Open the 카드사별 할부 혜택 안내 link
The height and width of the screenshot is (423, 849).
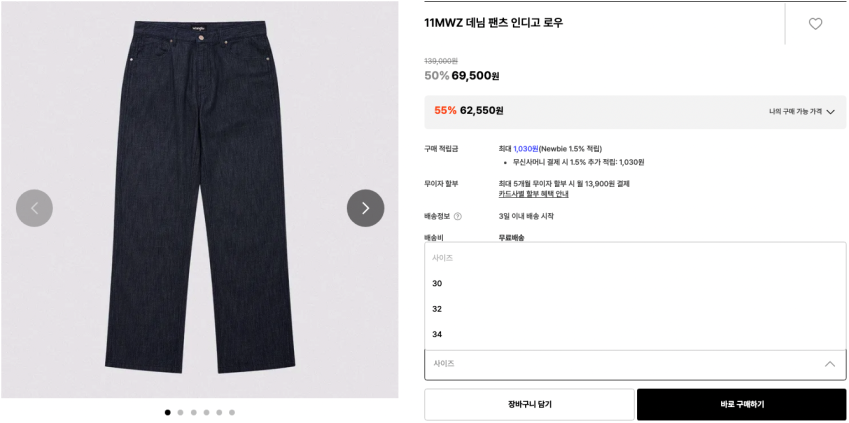(x=533, y=194)
